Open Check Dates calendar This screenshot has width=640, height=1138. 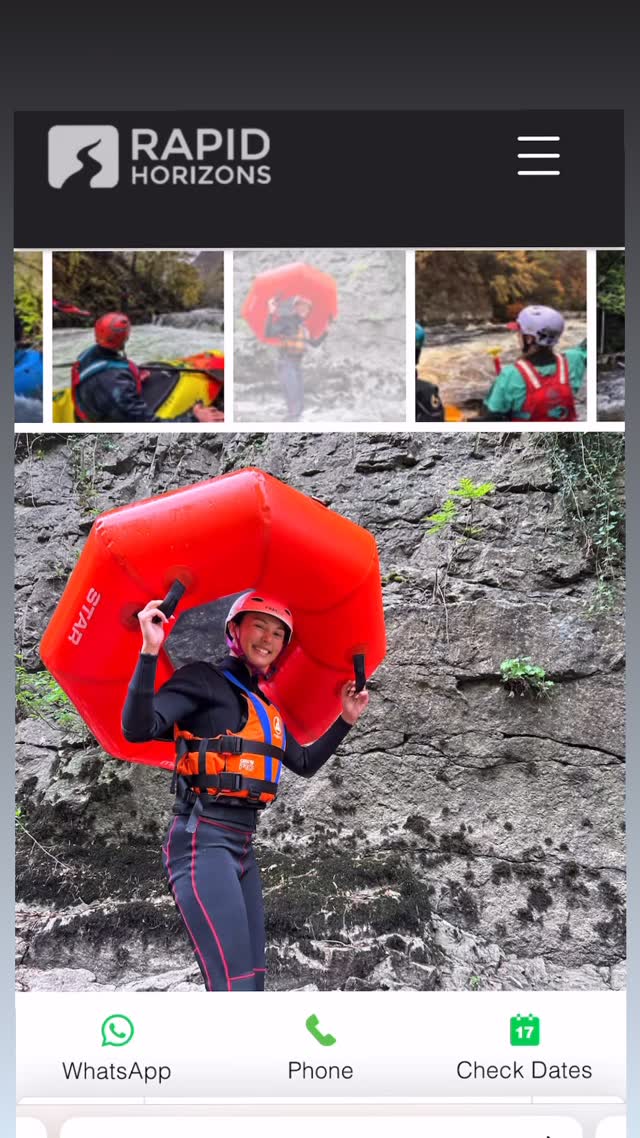coord(524,1047)
